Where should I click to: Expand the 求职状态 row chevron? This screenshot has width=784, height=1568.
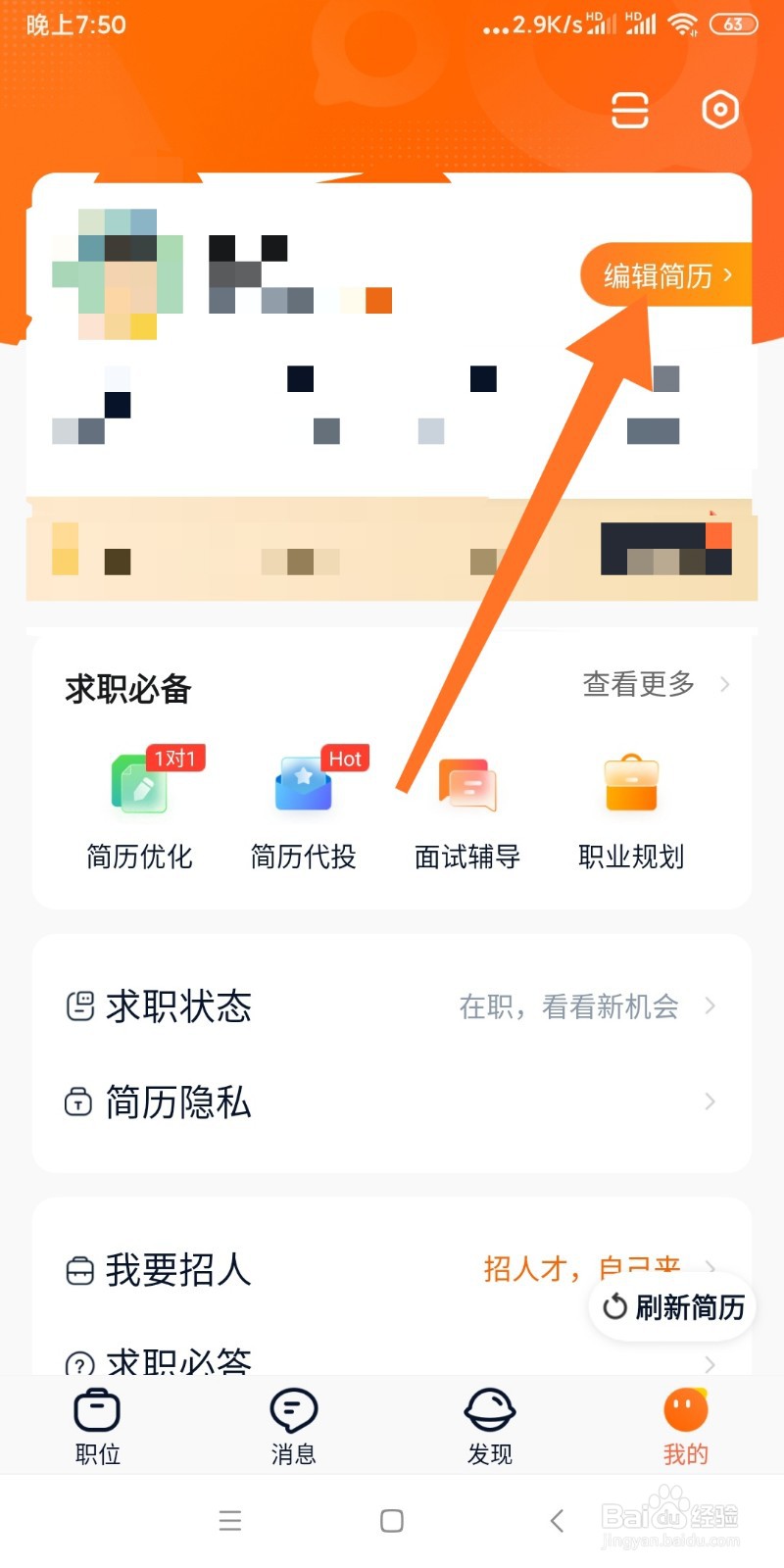[710, 1005]
